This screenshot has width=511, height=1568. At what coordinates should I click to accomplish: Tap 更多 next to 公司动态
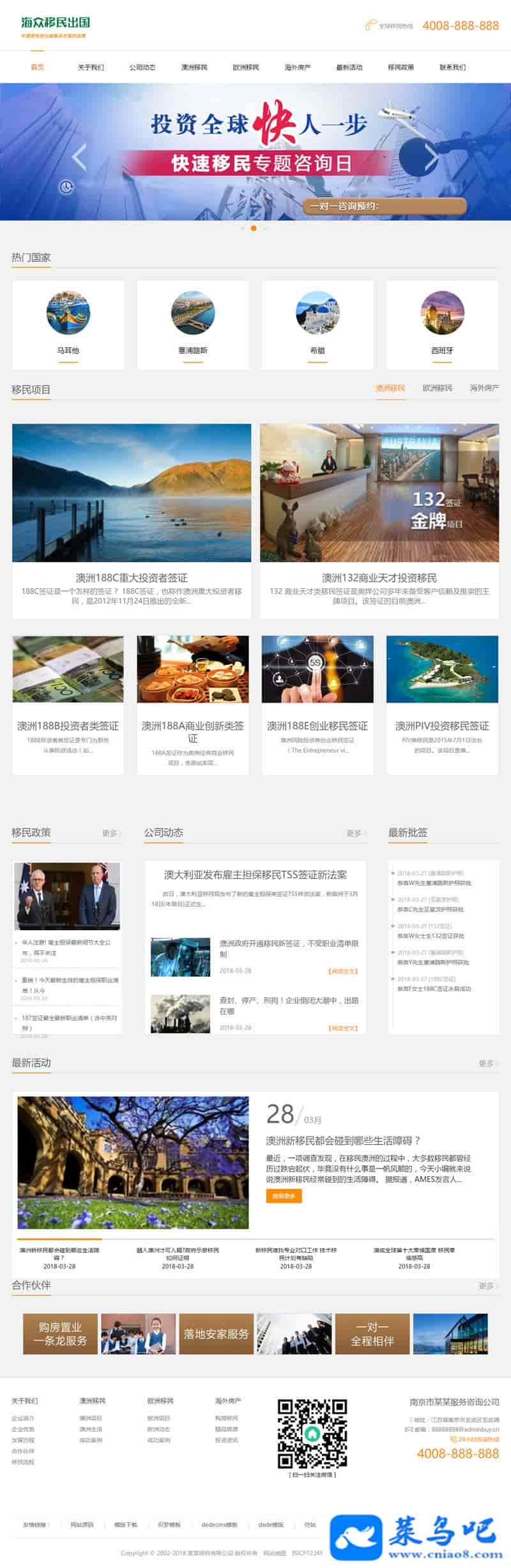tap(356, 834)
